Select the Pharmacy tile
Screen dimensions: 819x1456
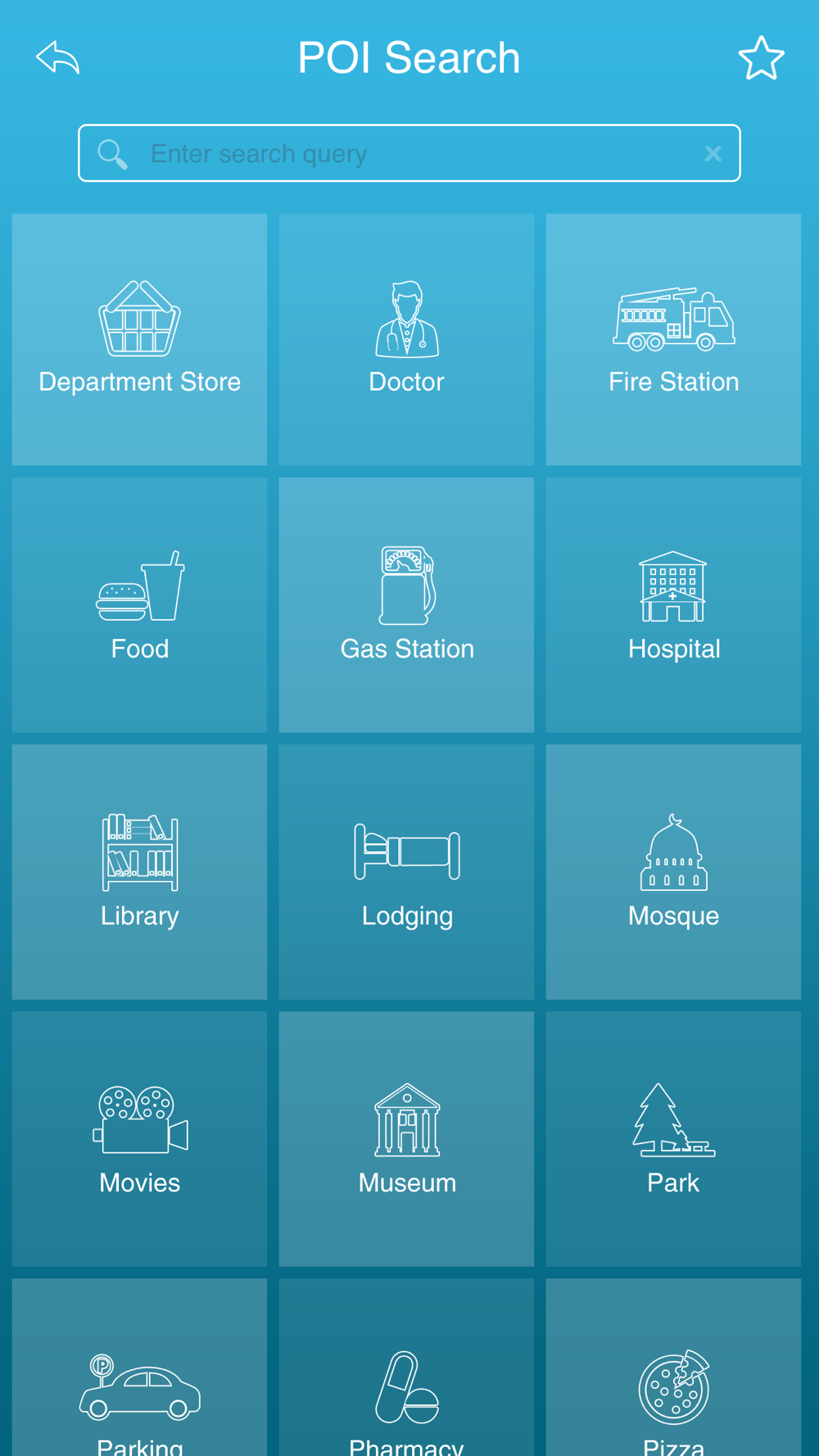[406, 1368]
